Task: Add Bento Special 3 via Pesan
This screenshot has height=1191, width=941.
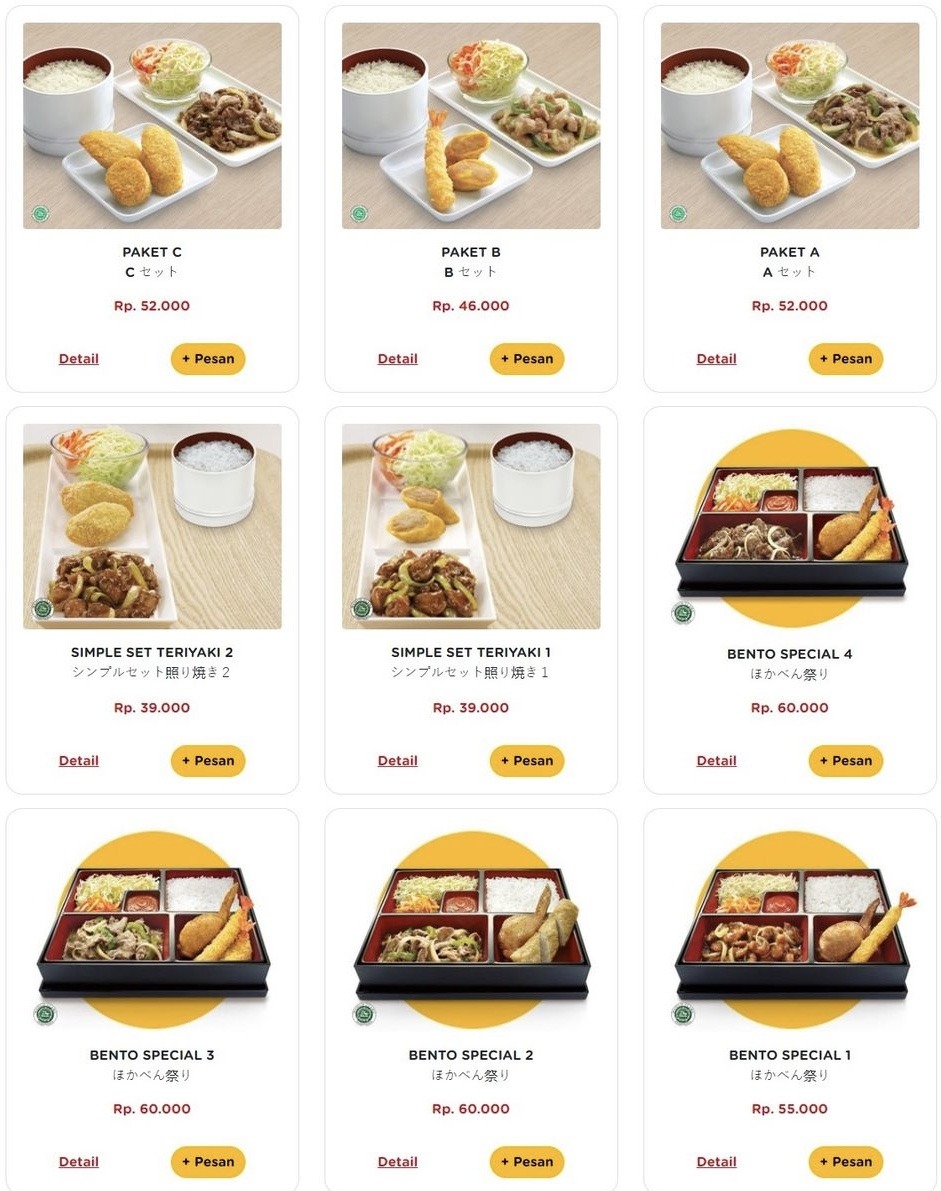Action: tap(208, 1162)
